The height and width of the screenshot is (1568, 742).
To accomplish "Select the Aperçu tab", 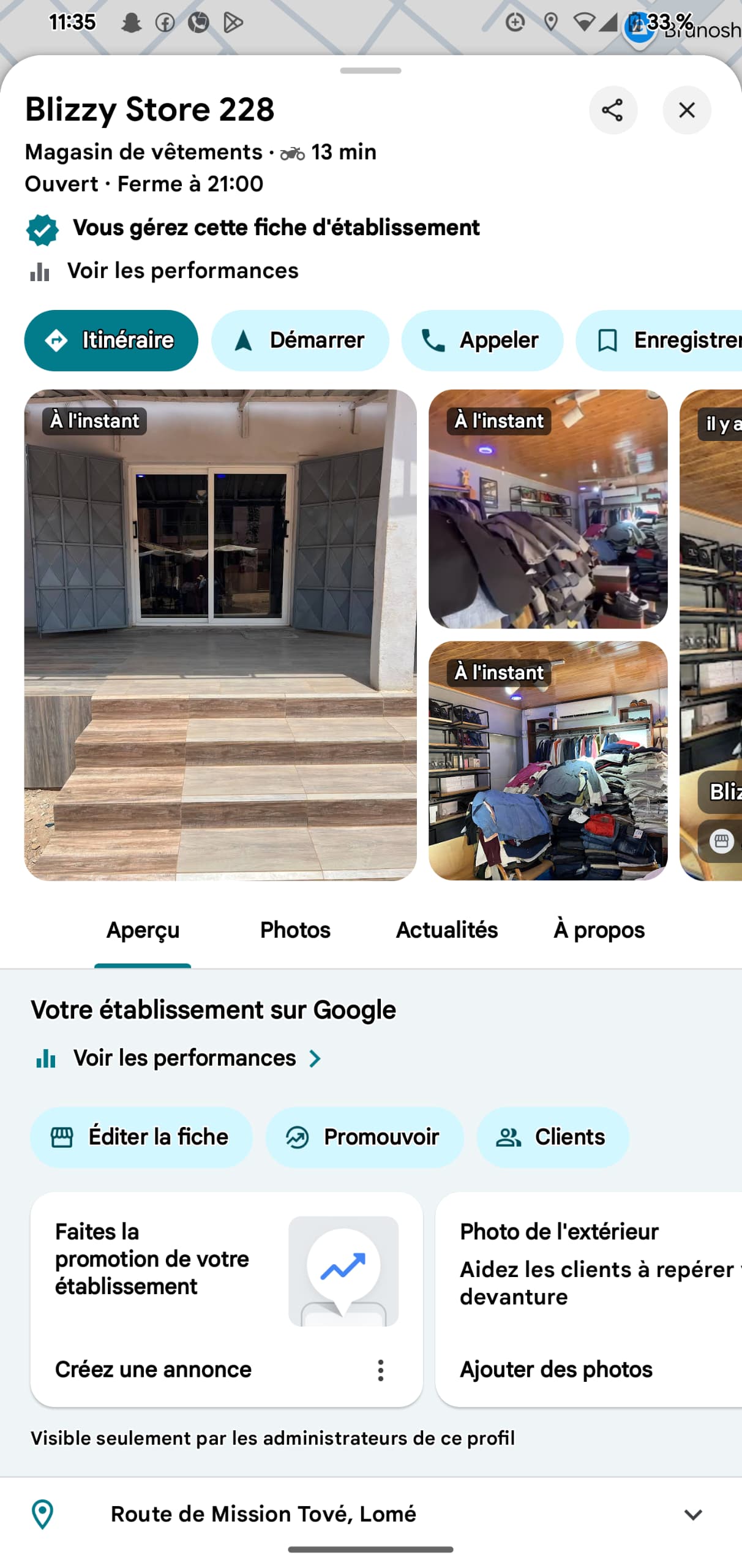I will pos(143,929).
